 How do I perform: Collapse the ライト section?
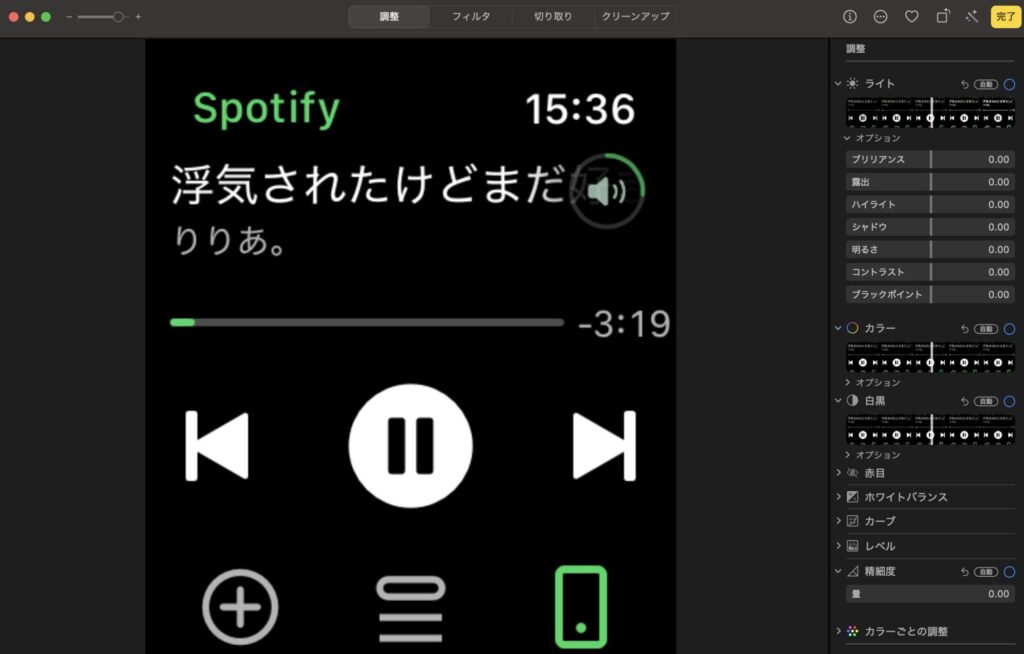838,84
